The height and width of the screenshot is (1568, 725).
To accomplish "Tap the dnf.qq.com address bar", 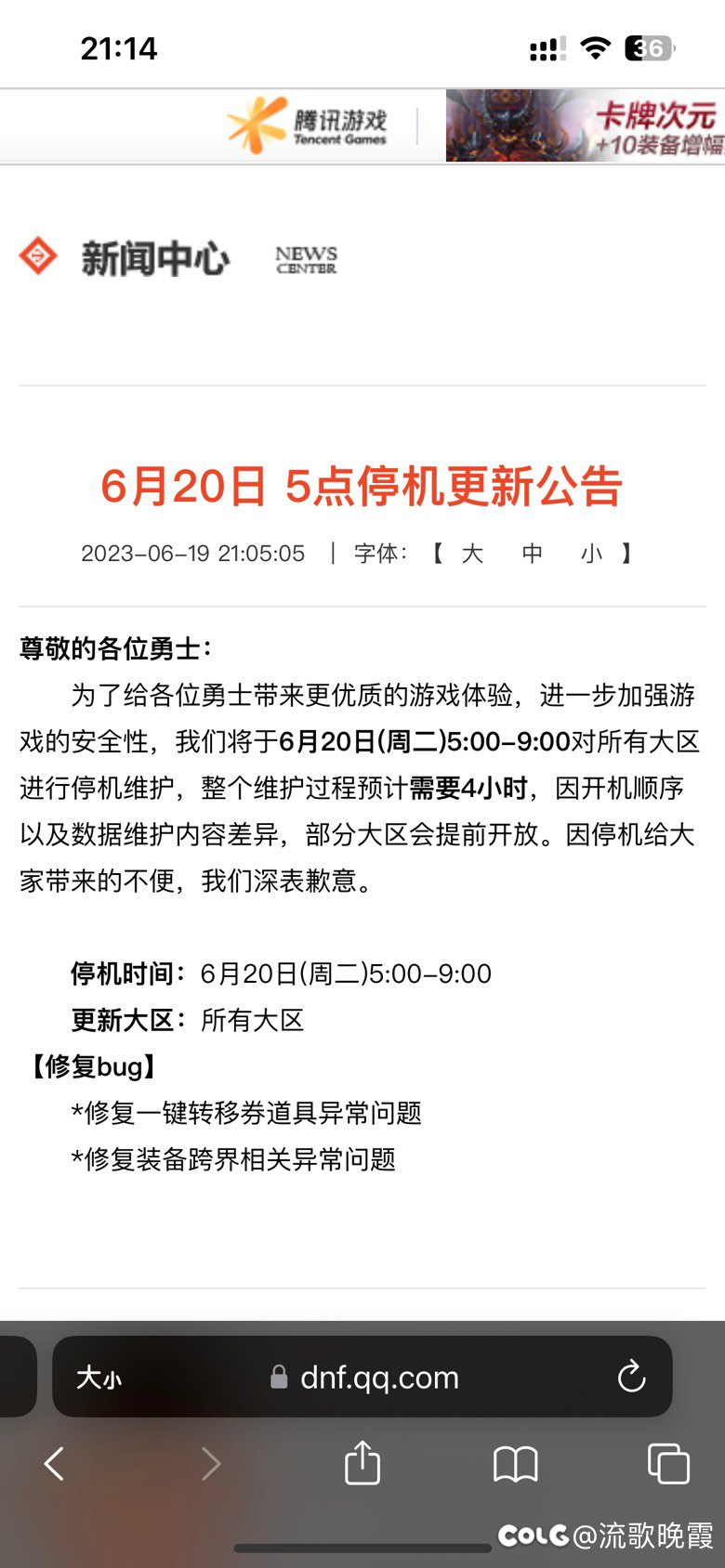I will (364, 1377).
